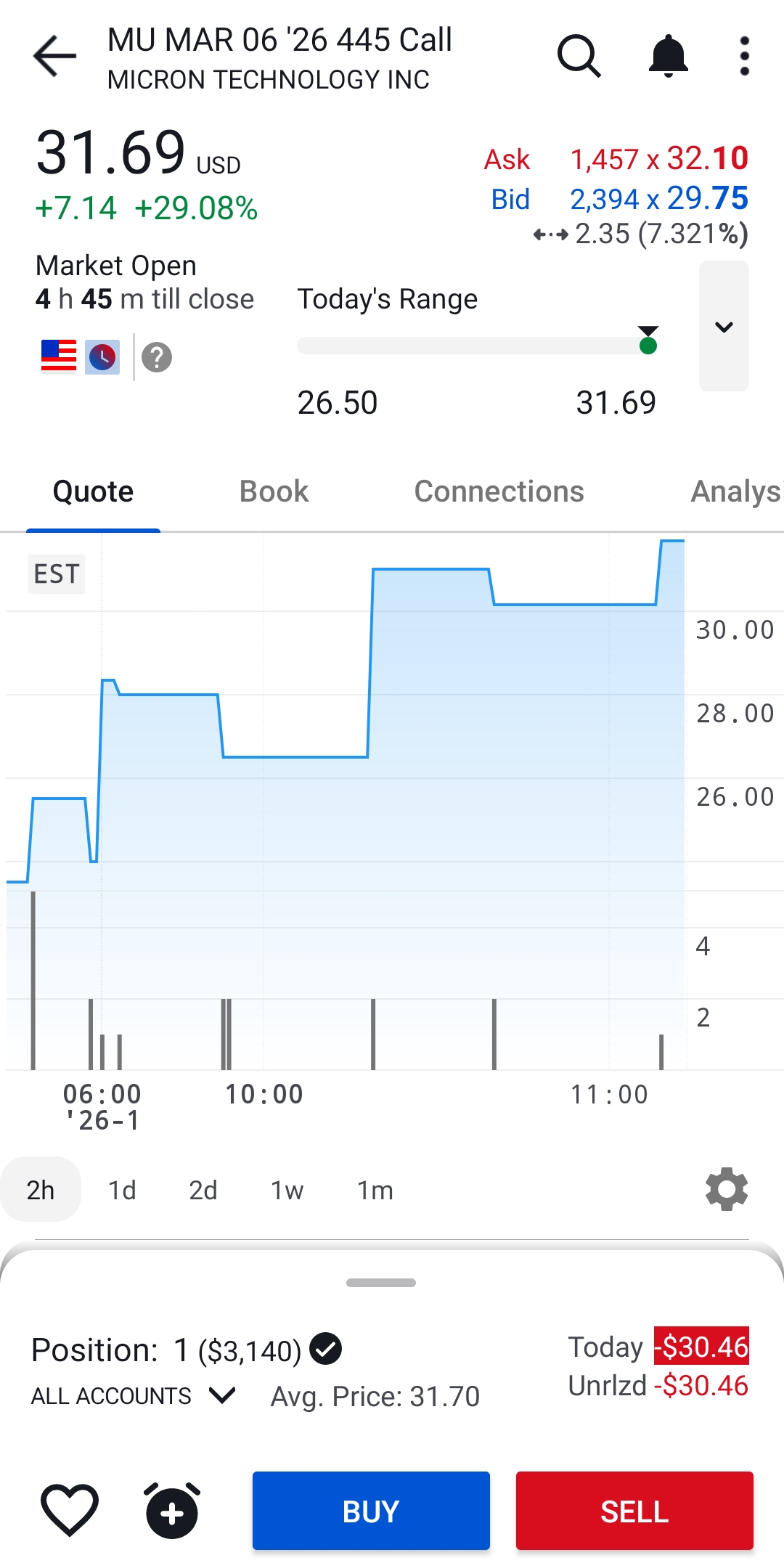Select the 2h chart range
The image size is (784, 1563).
coord(41,1190)
